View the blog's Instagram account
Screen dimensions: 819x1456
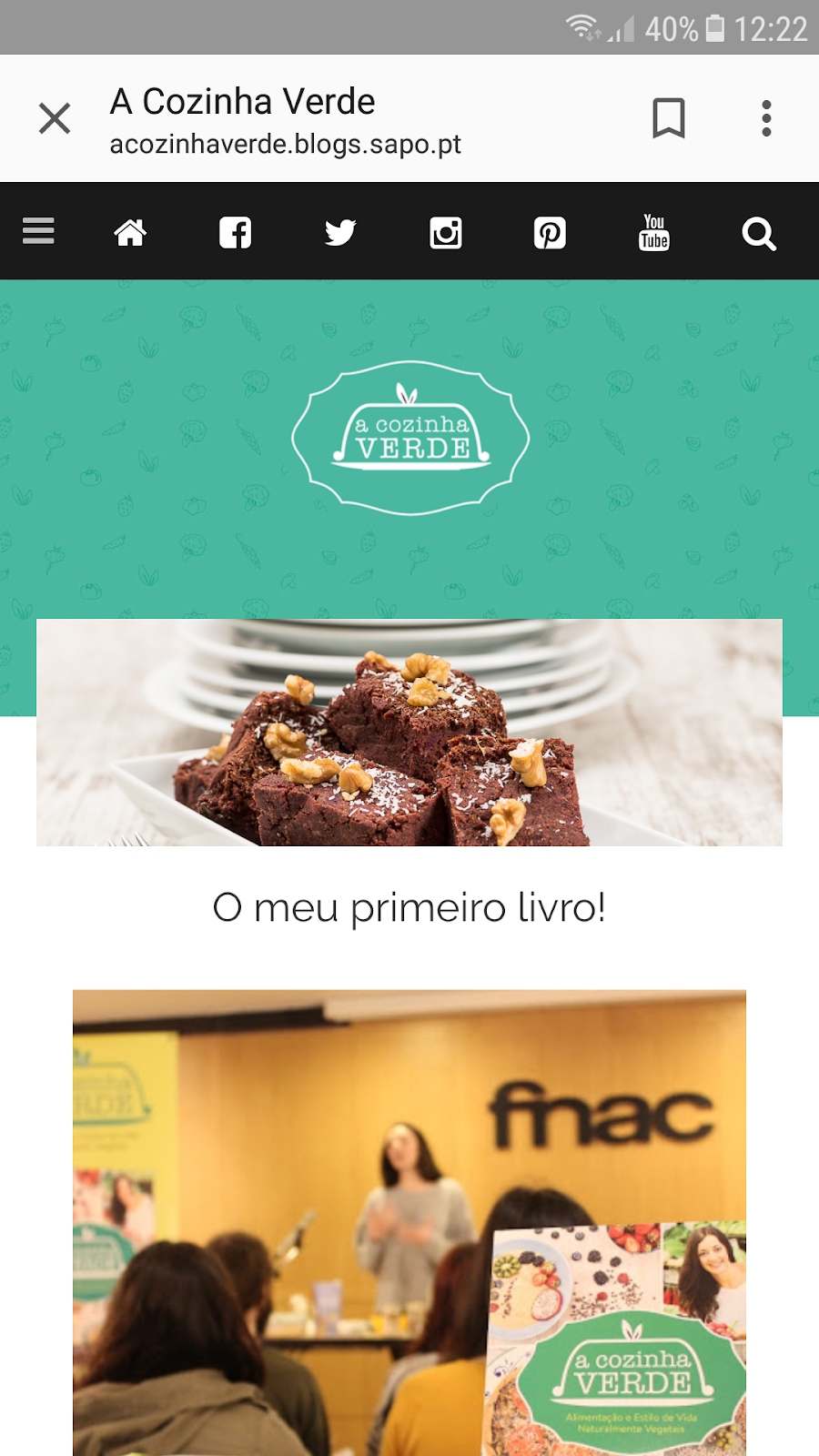click(446, 233)
